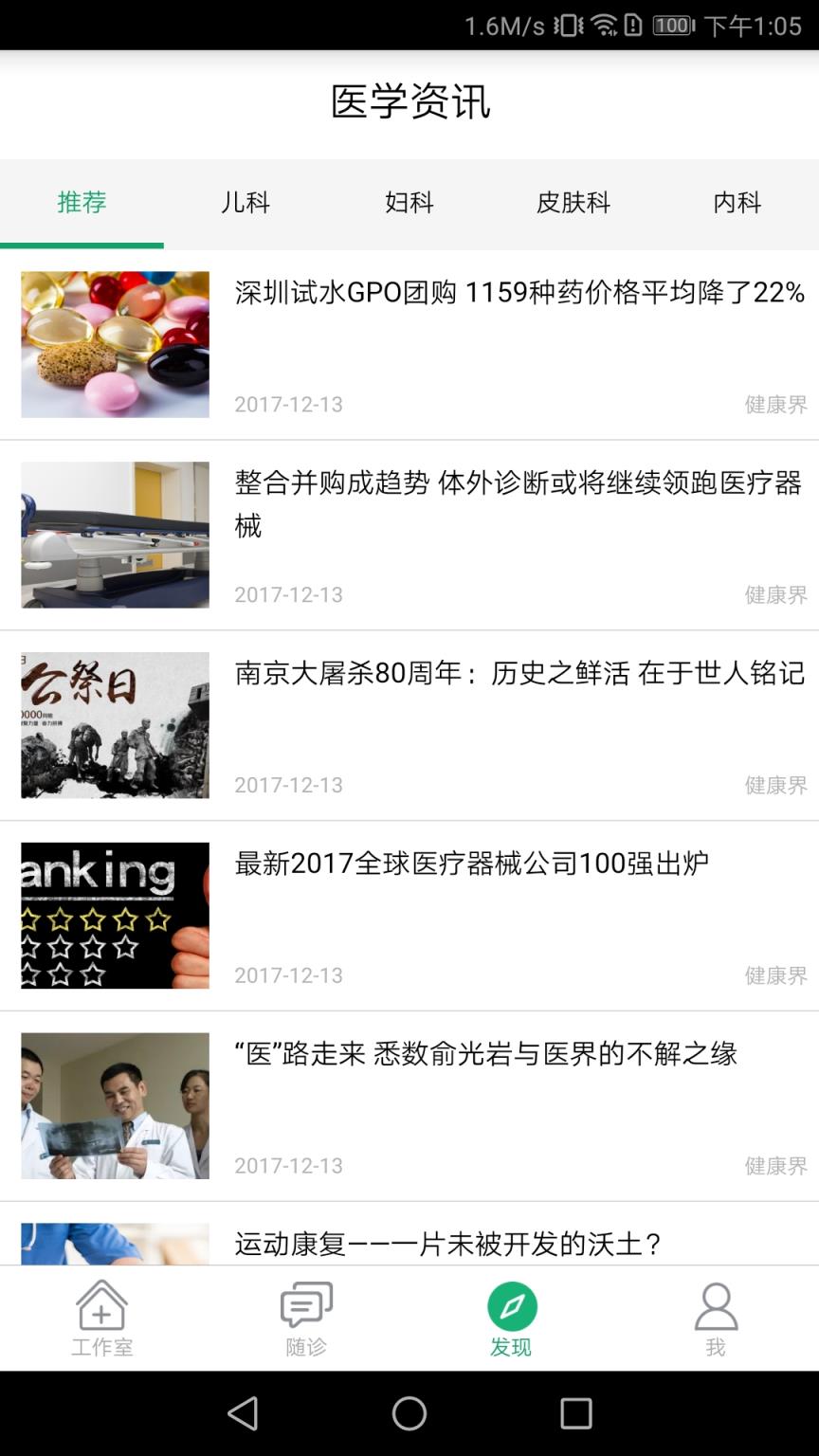Switch to the 我 profile tab

716,1318
